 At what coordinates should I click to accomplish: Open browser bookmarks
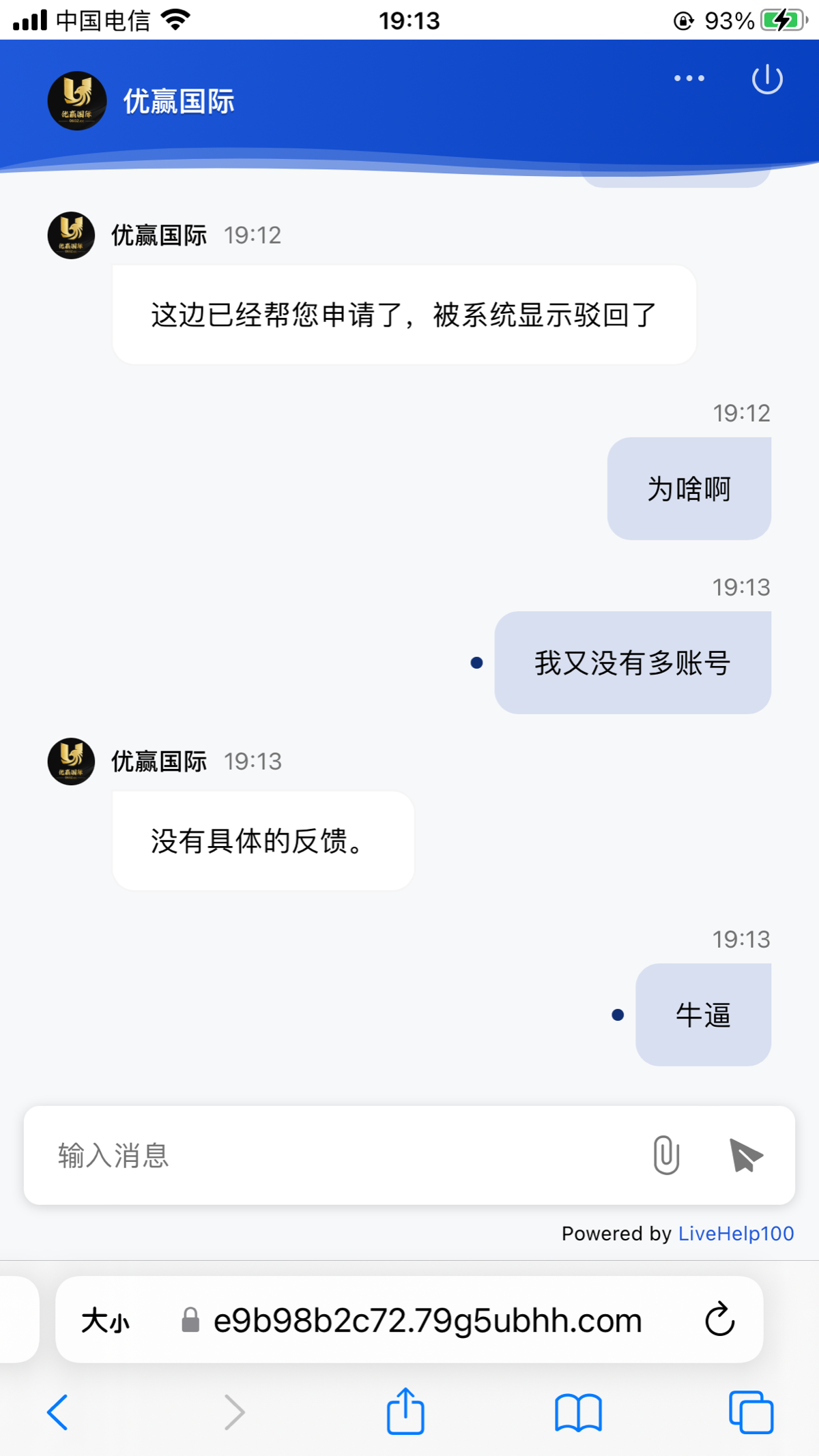[x=578, y=1412]
